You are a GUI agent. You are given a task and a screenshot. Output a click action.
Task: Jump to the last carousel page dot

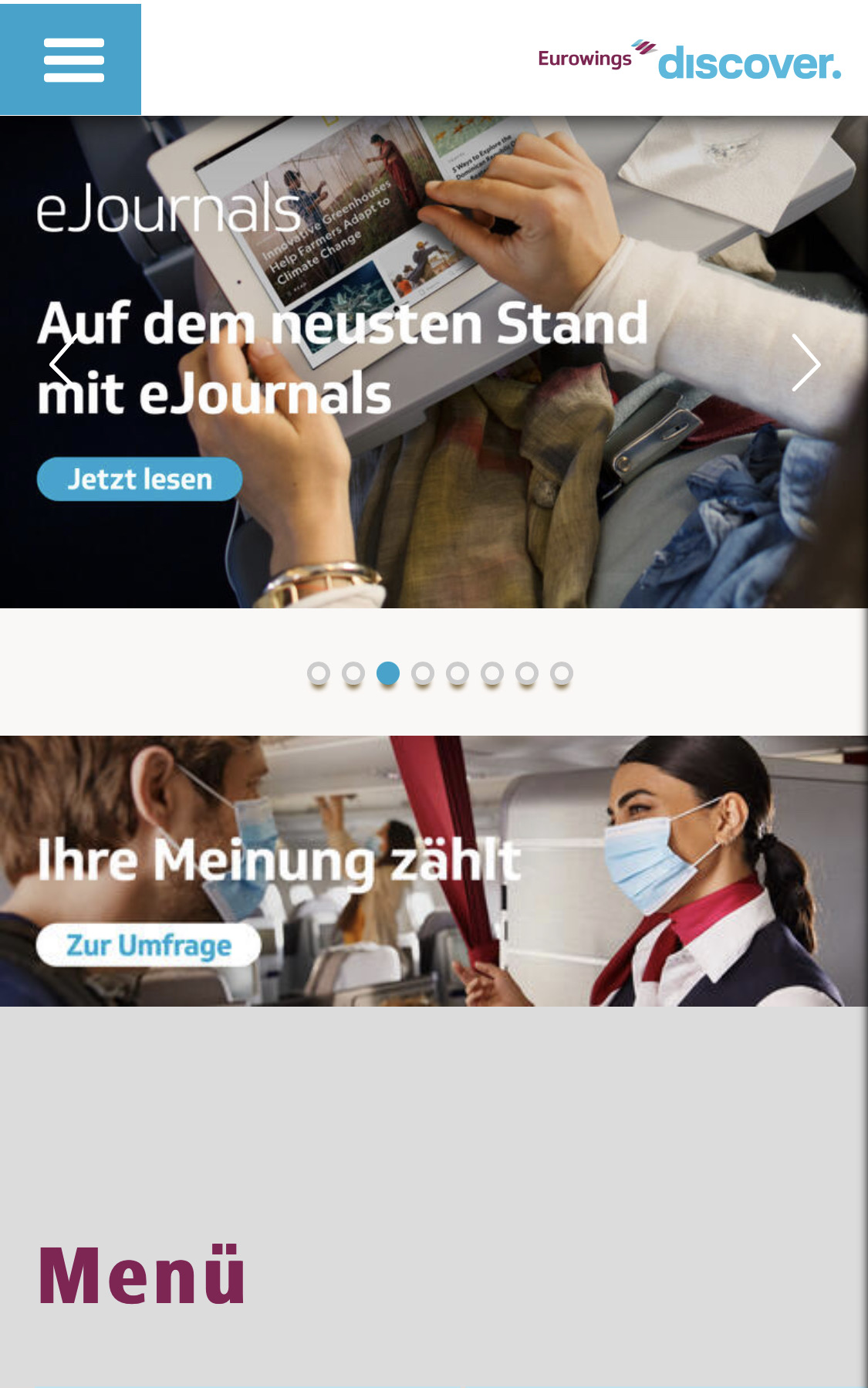[x=562, y=674]
